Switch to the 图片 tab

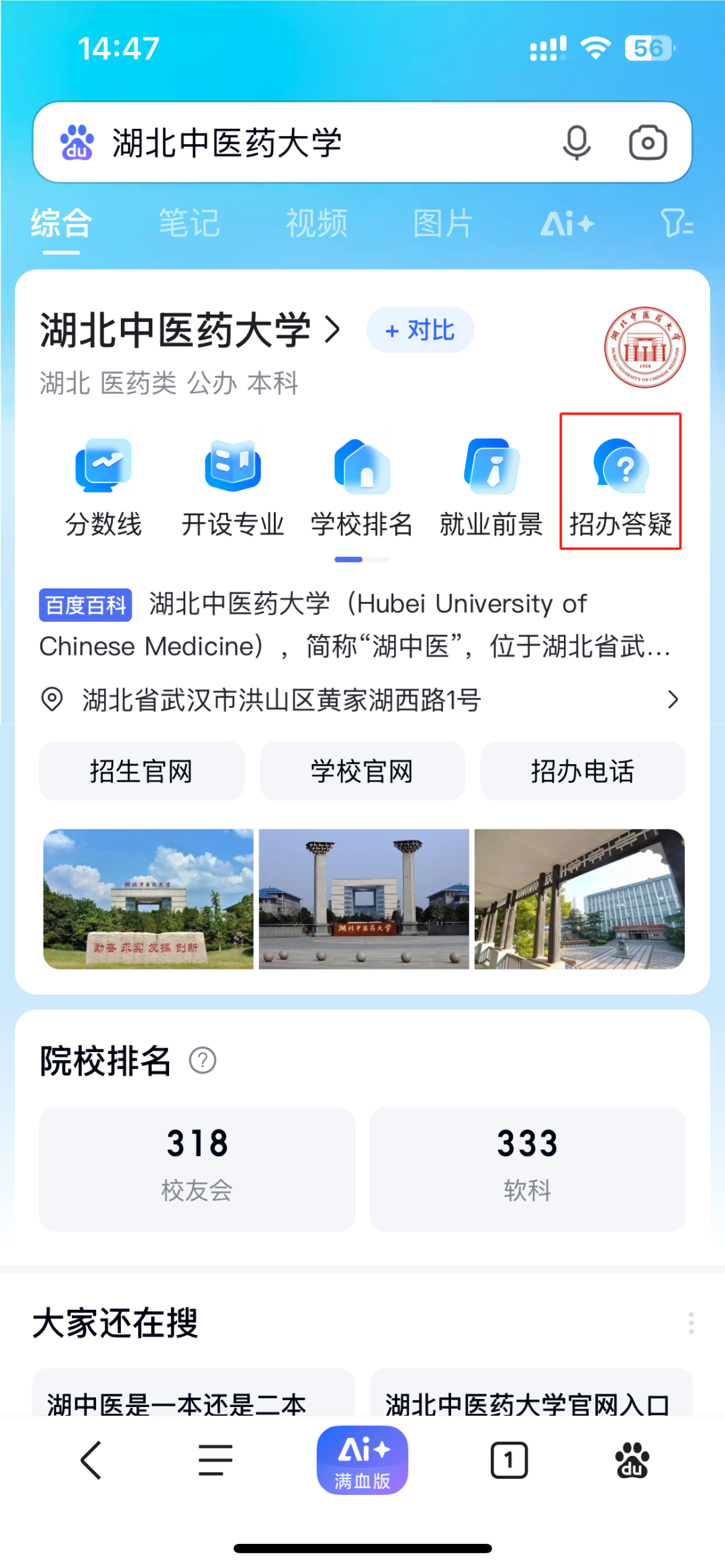pos(443,223)
